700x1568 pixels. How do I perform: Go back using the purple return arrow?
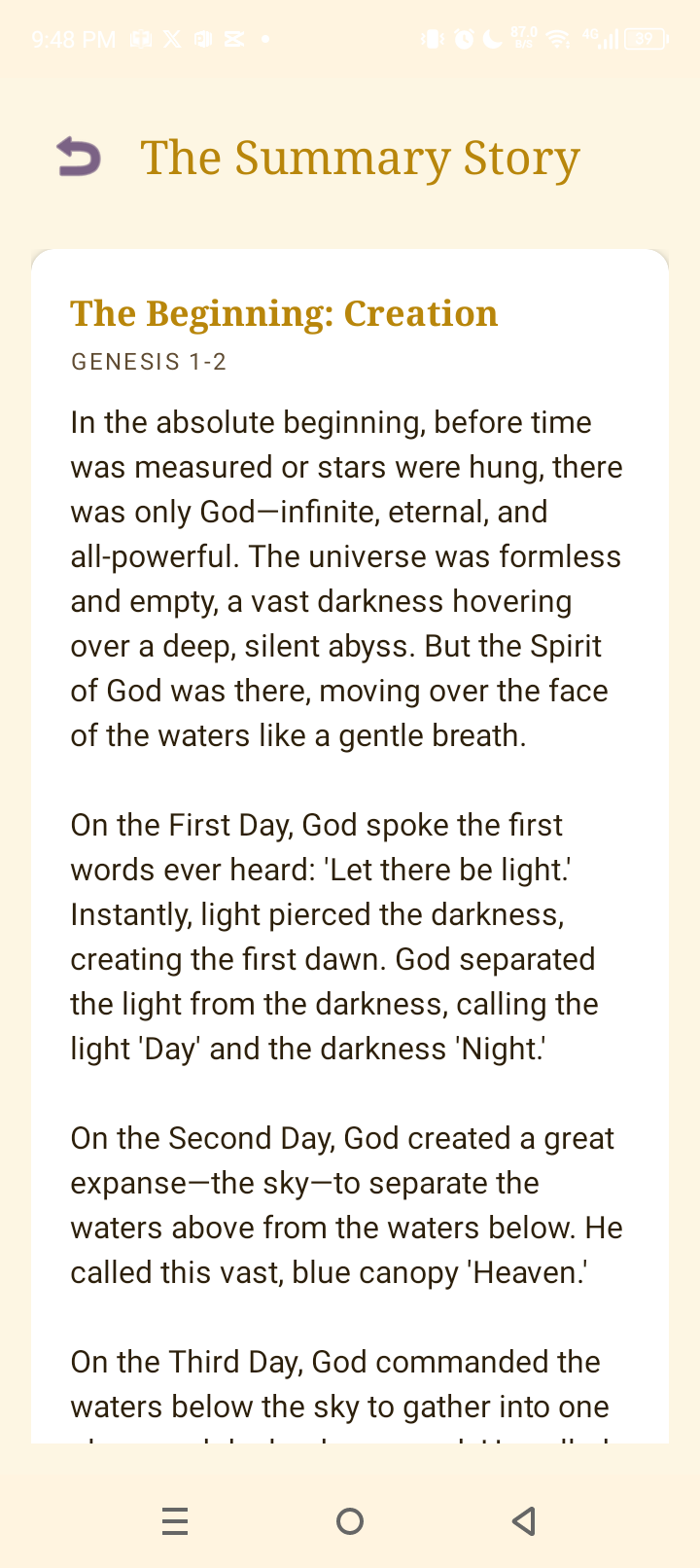point(79,157)
